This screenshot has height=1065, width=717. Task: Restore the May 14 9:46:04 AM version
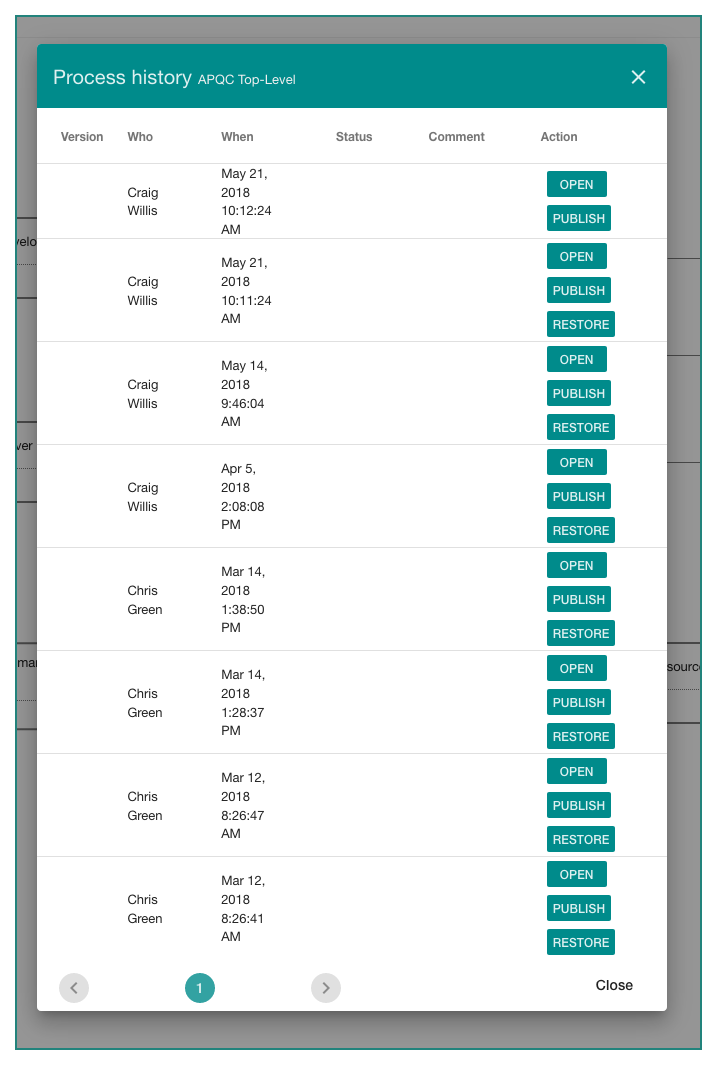(x=580, y=428)
